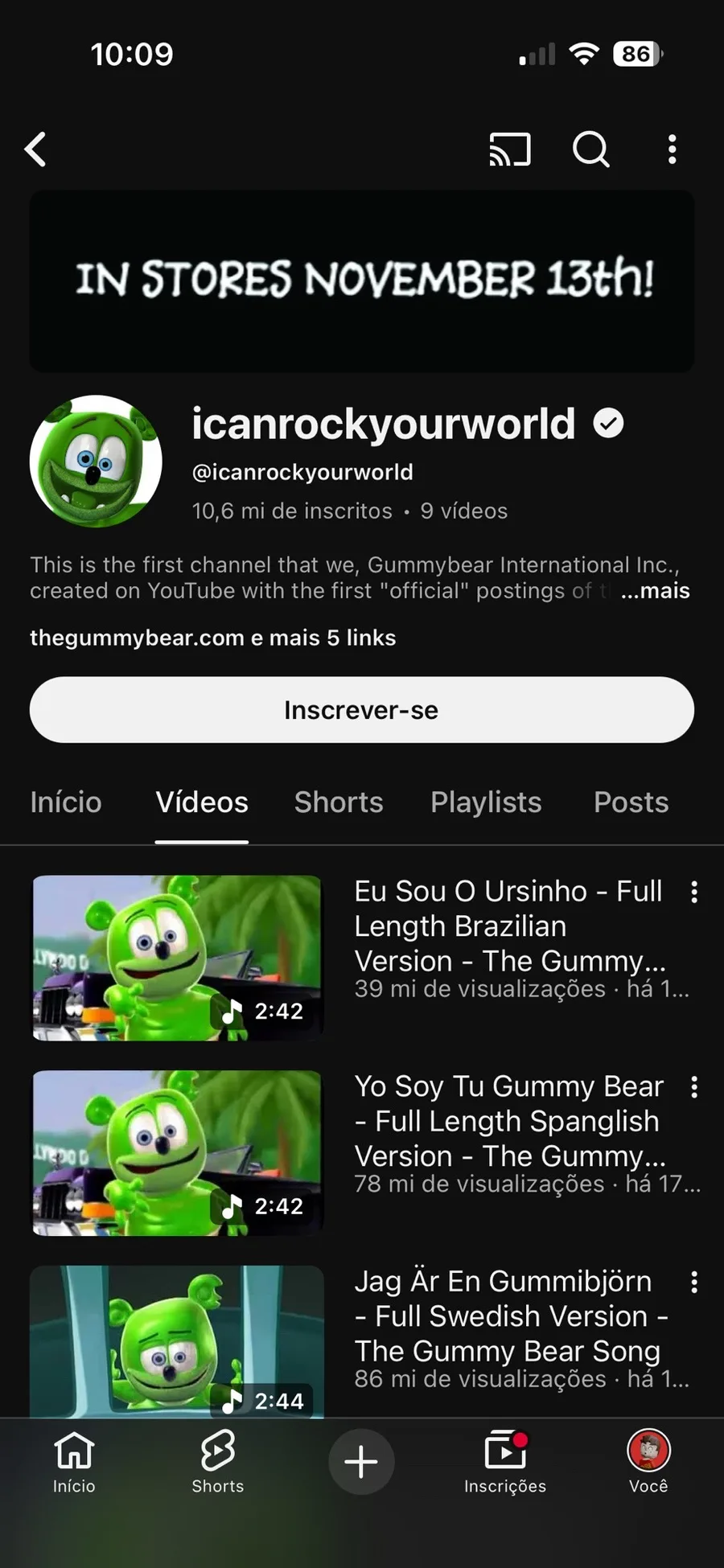724x1568 pixels.
Task: Switch to the Playlists tab
Action: 486,802
